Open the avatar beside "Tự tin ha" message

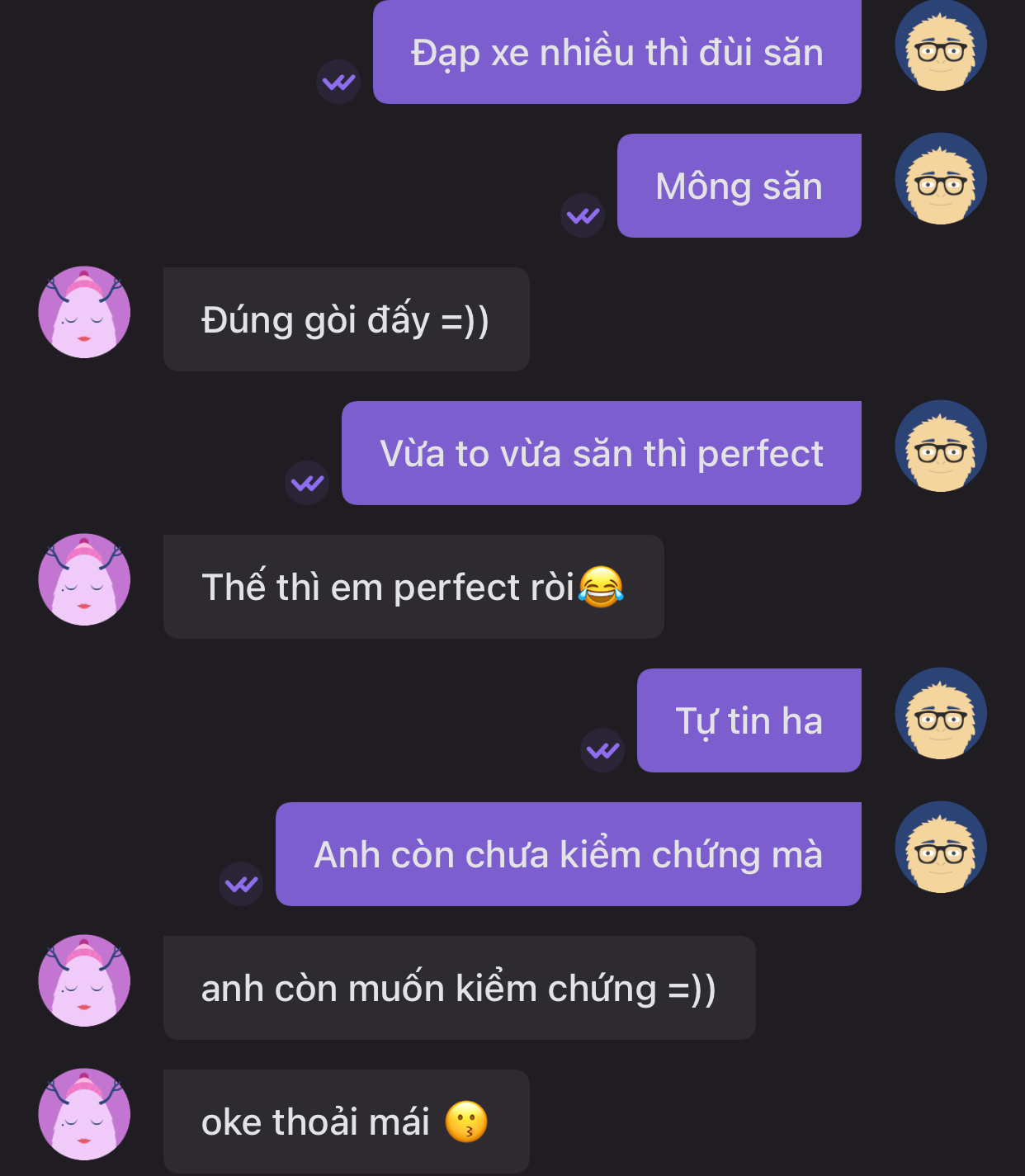click(x=940, y=714)
